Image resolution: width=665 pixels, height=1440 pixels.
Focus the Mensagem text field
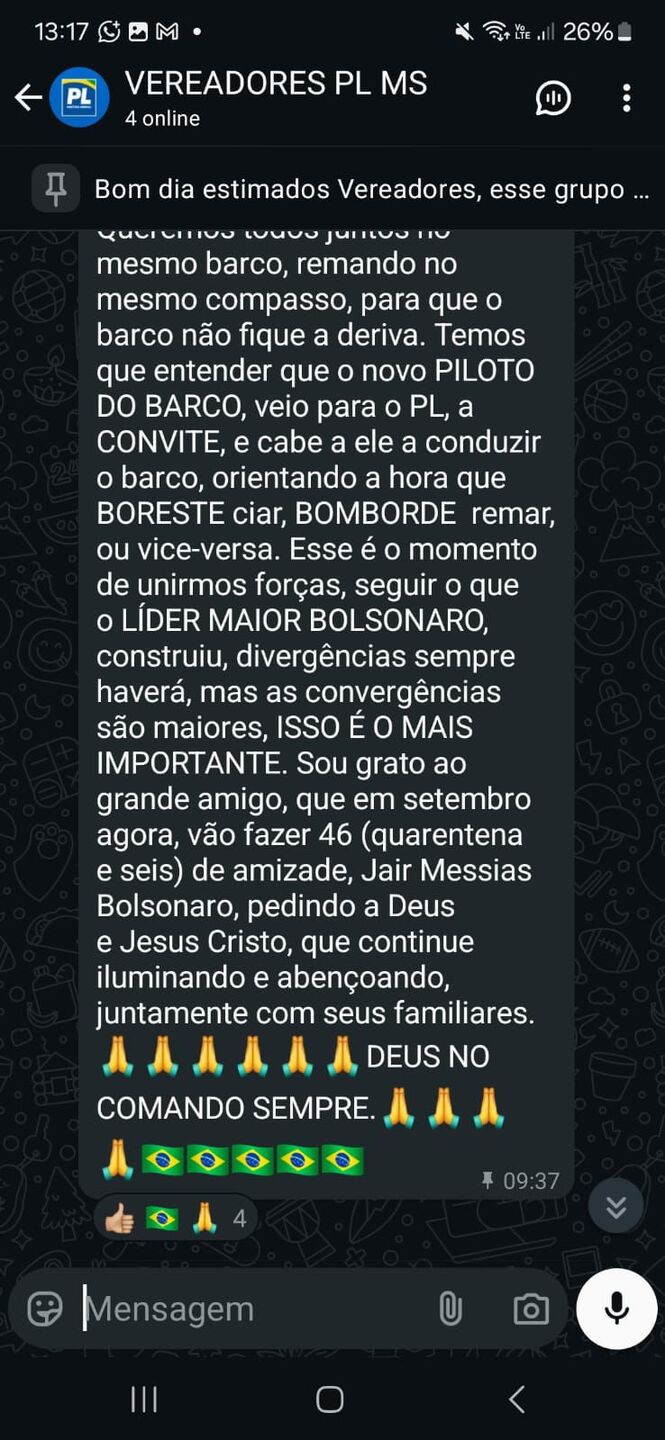250,1309
